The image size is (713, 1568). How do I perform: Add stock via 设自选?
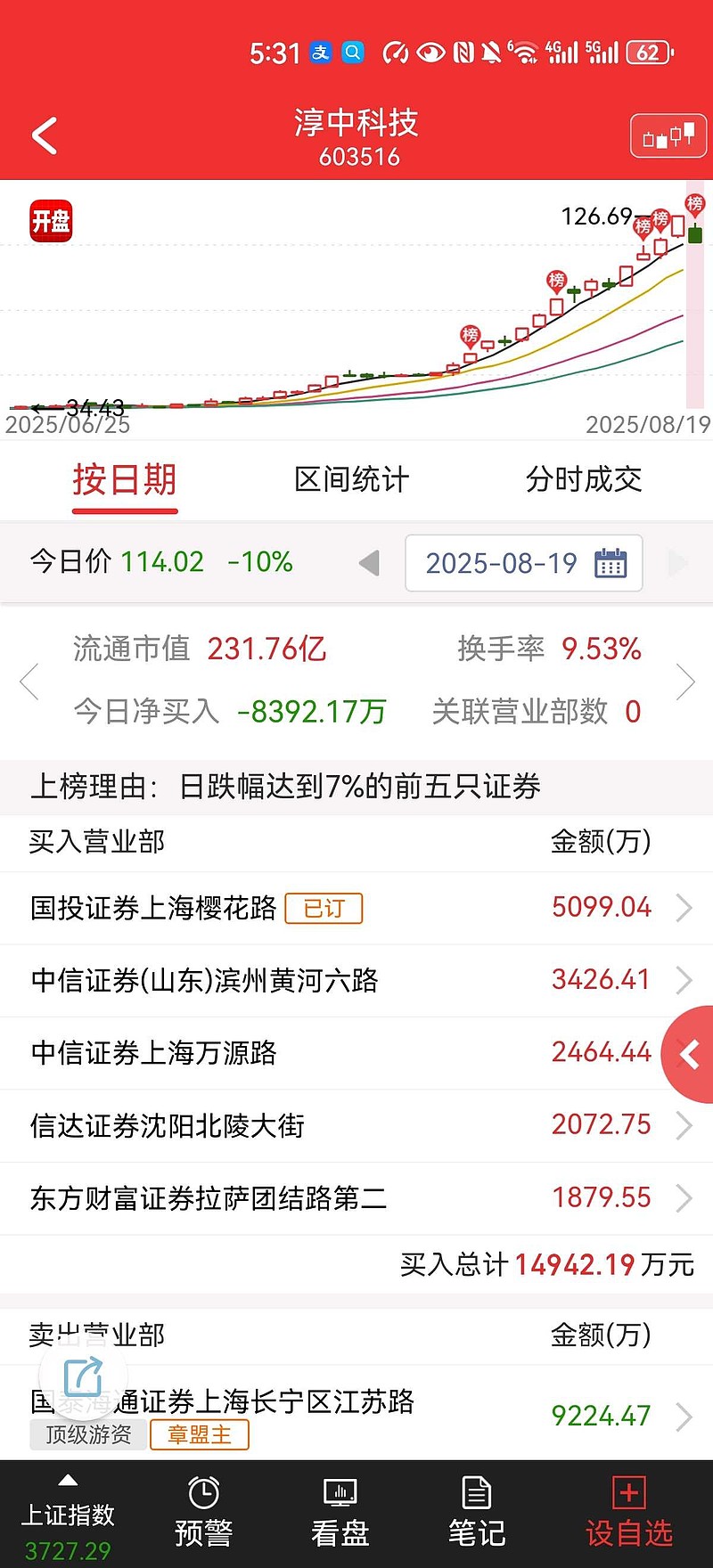629,1514
